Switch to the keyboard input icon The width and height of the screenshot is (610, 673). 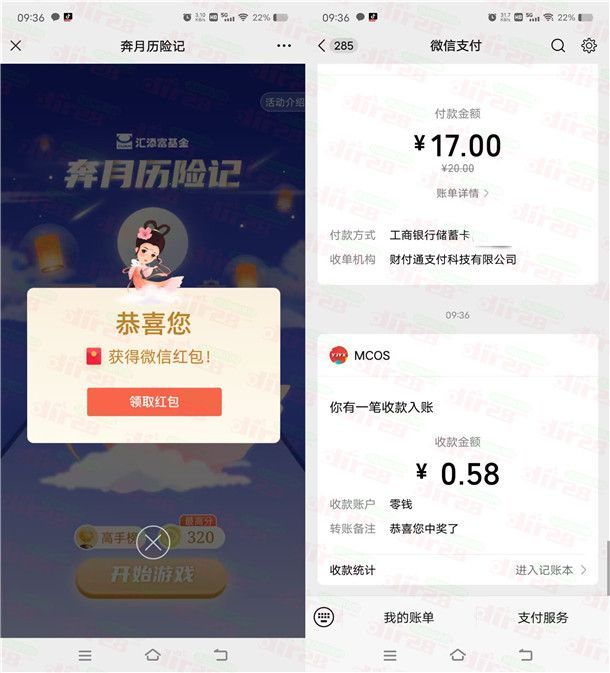click(323, 617)
